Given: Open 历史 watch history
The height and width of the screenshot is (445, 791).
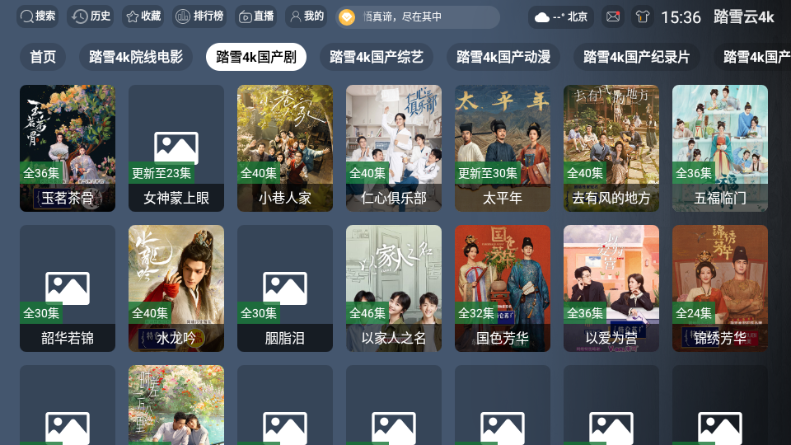Looking at the screenshot, I should pyautogui.click(x=92, y=17).
